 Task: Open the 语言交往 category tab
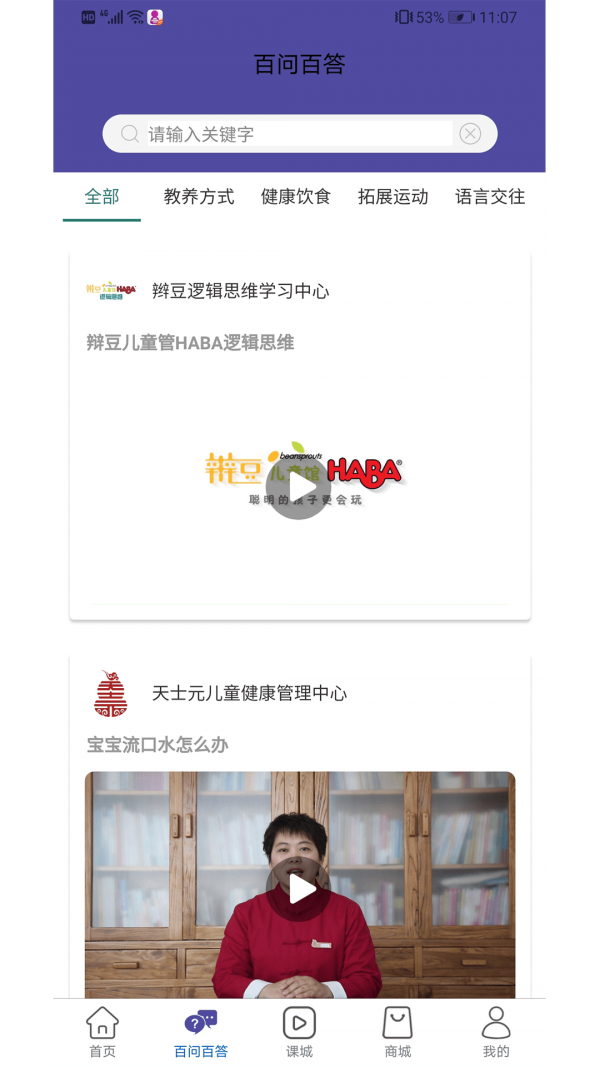point(490,197)
